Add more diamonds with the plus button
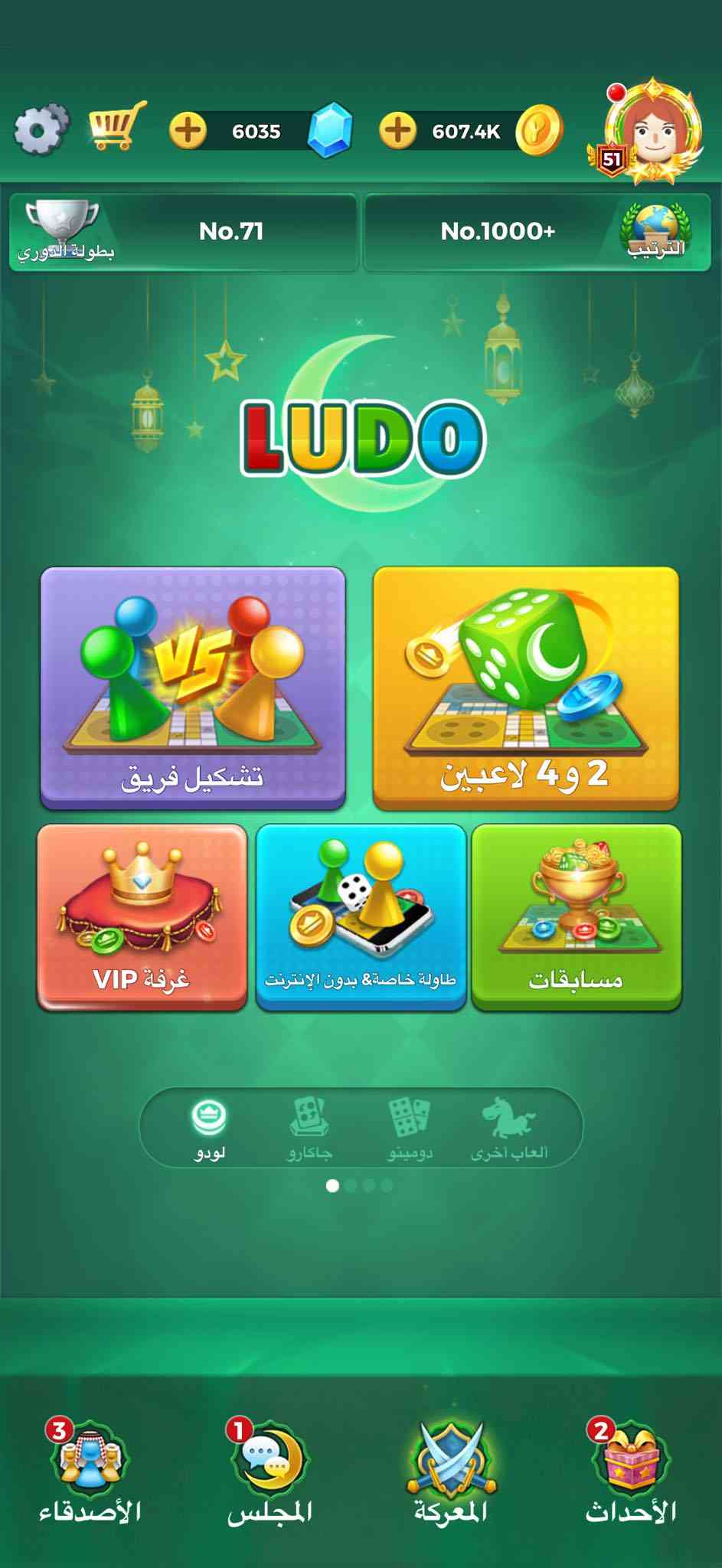 (x=188, y=131)
